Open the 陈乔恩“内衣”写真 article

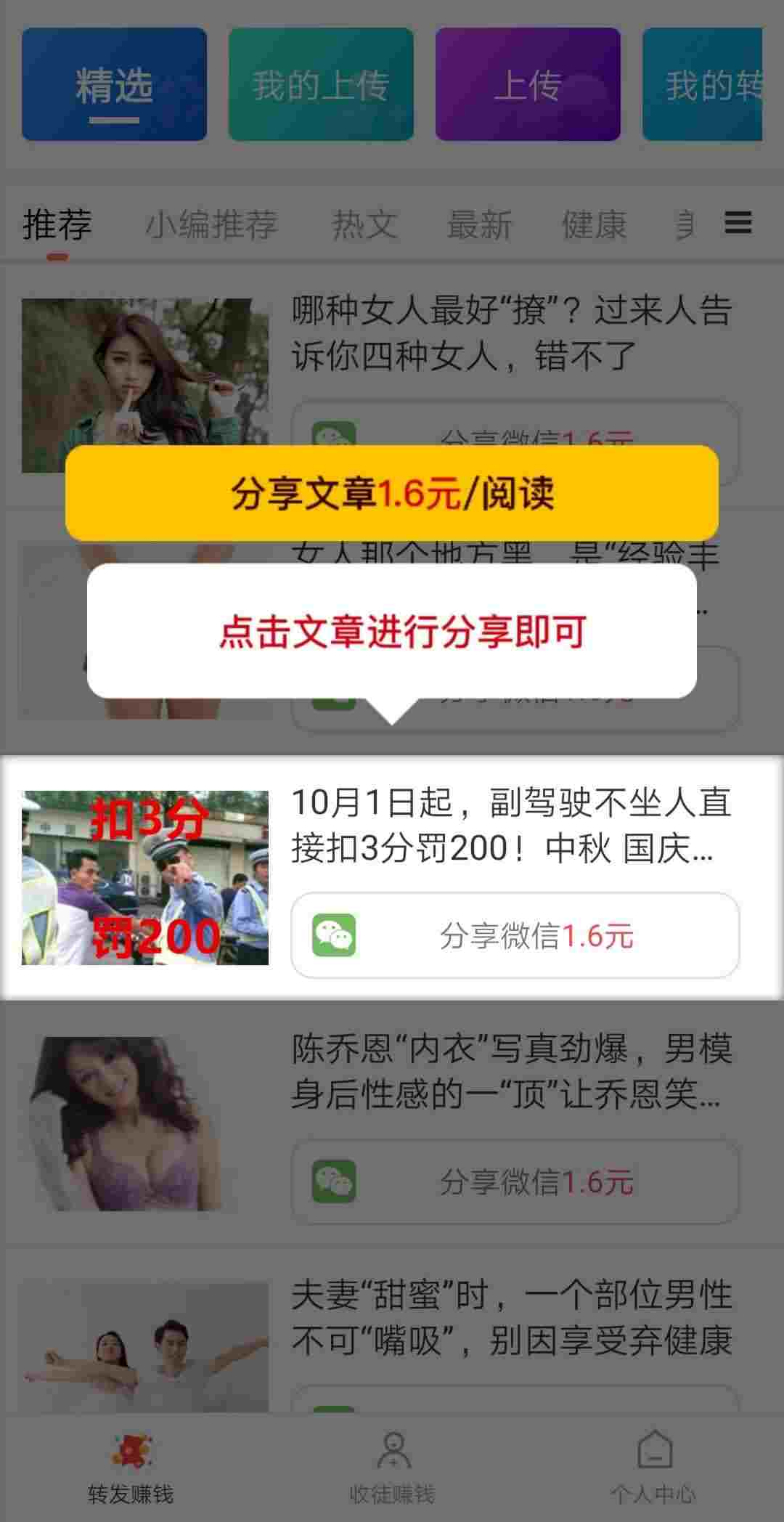coord(511,1071)
